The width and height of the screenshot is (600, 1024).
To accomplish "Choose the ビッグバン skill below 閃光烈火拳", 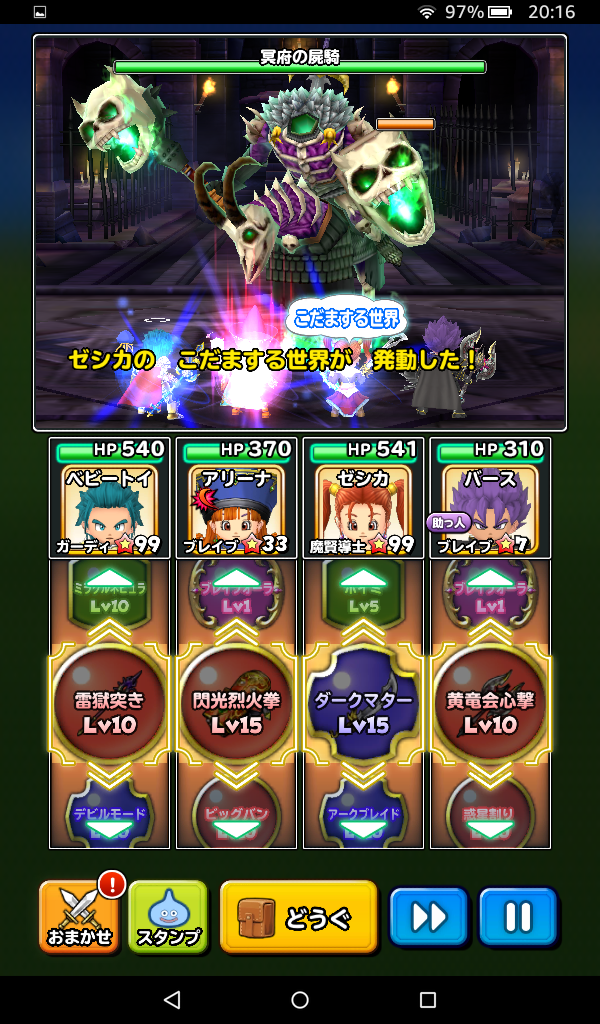I will pyautogui.click(x=236, y=817).
